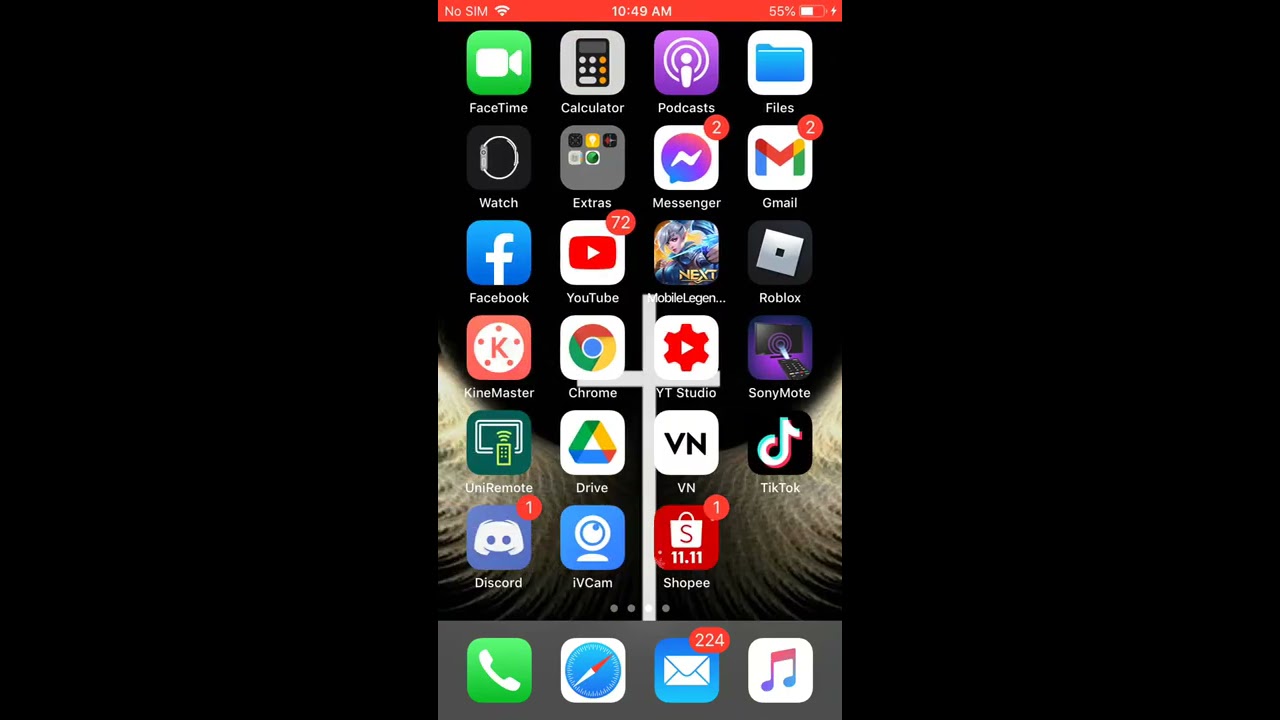Launch the Calculator app
1280x720 pixels.
point(592,63)
